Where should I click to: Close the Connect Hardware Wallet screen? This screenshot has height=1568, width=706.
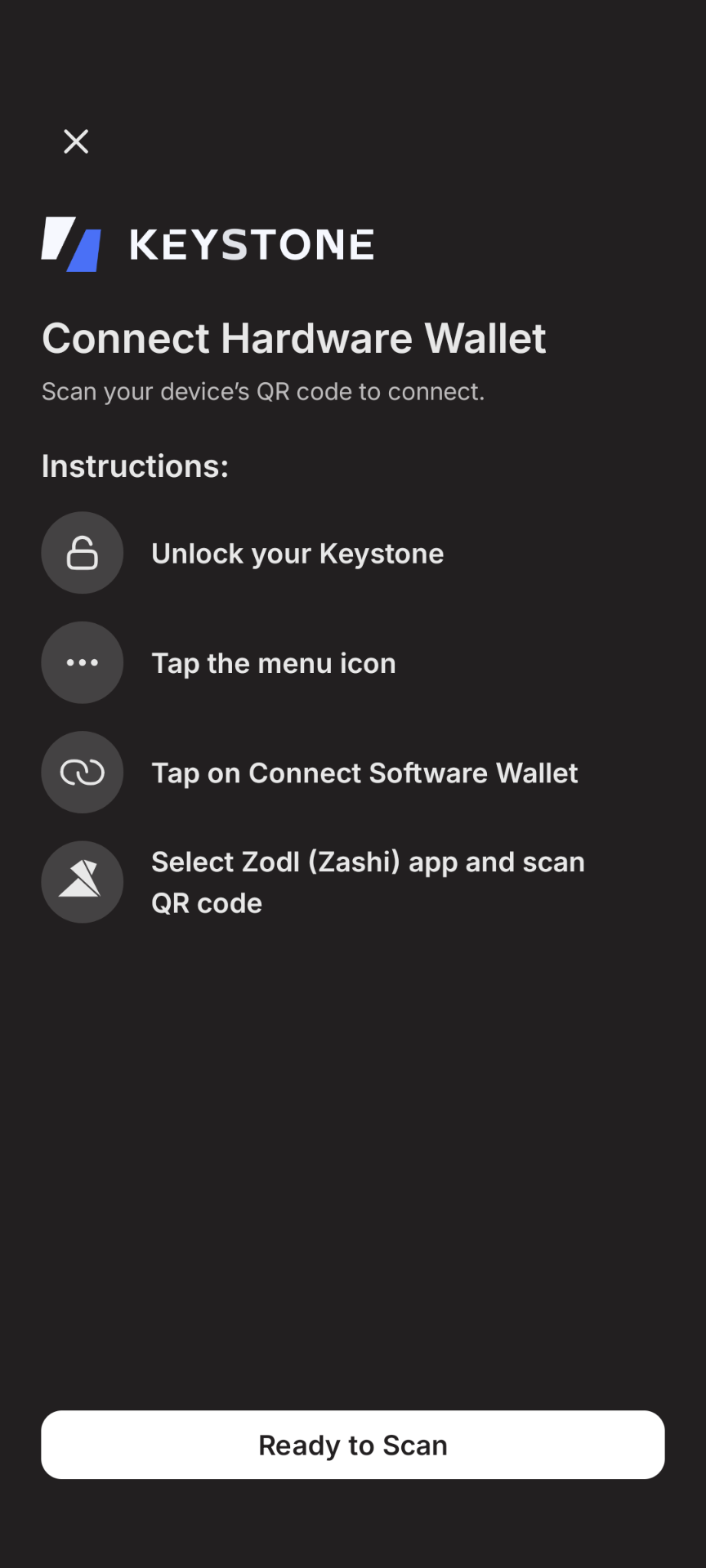pos(76,141)
